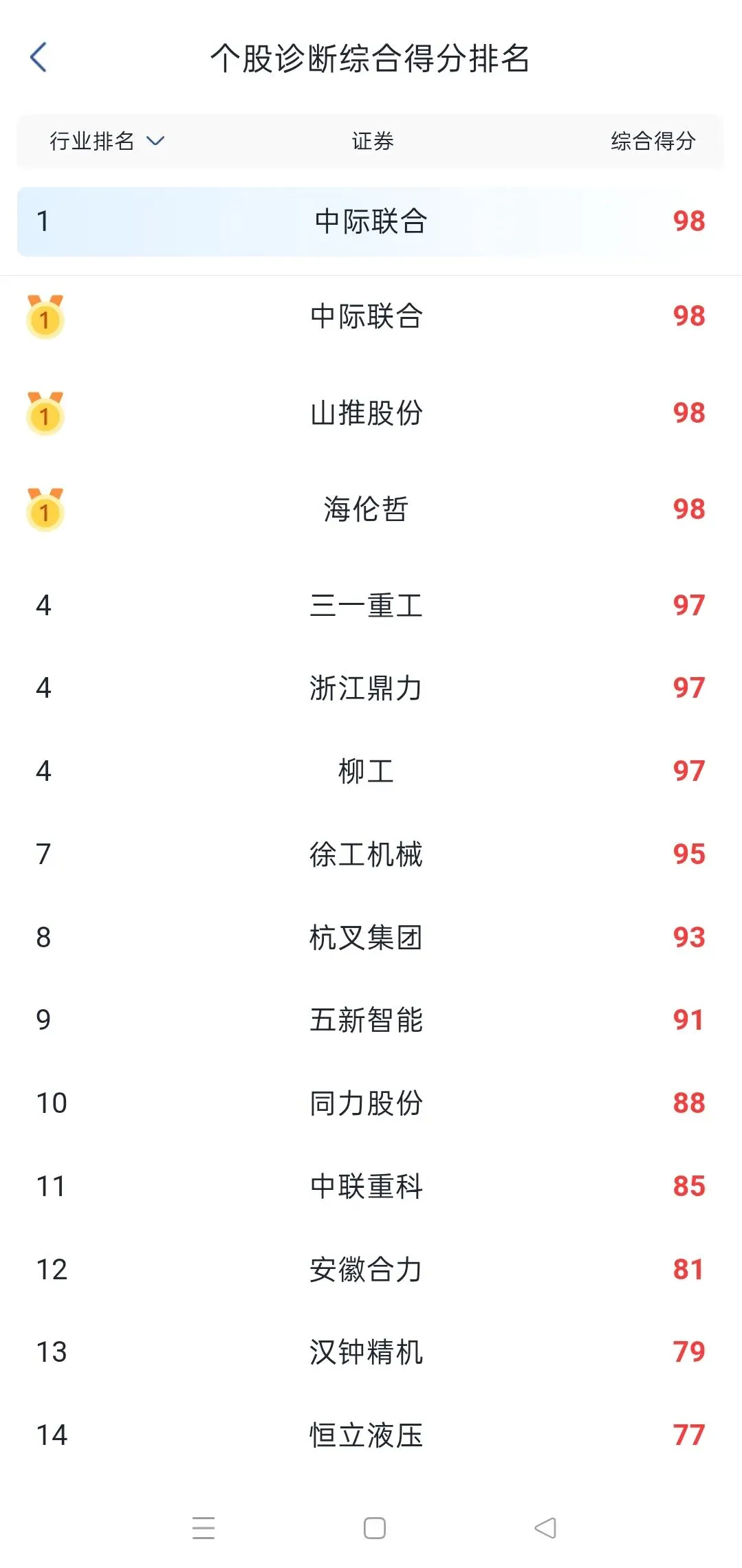The image size is (742, 1568).
Task: Open the 安徽合力 entry
Action: point(371,1270)
